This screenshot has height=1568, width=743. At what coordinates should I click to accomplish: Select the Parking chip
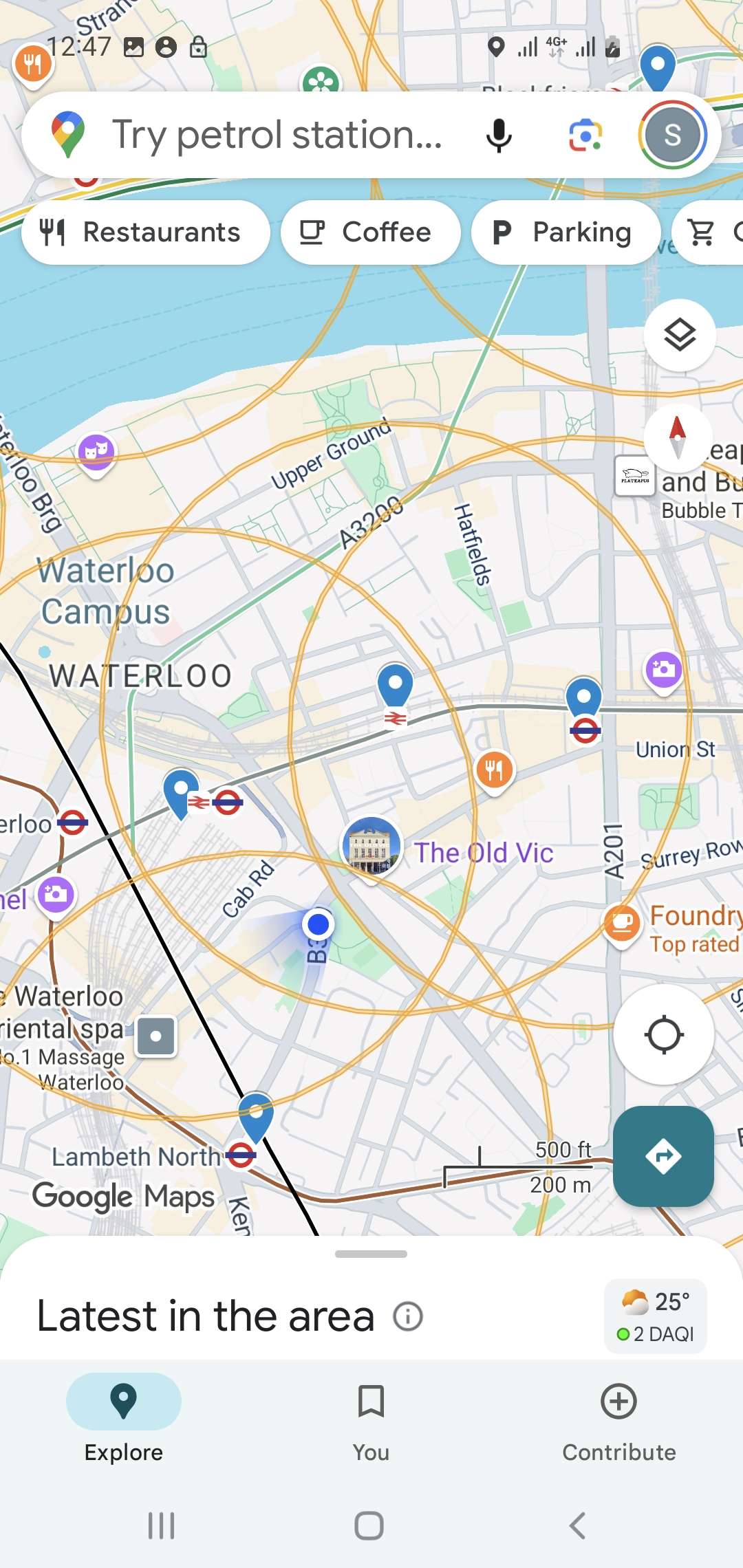tap(566, 232)
